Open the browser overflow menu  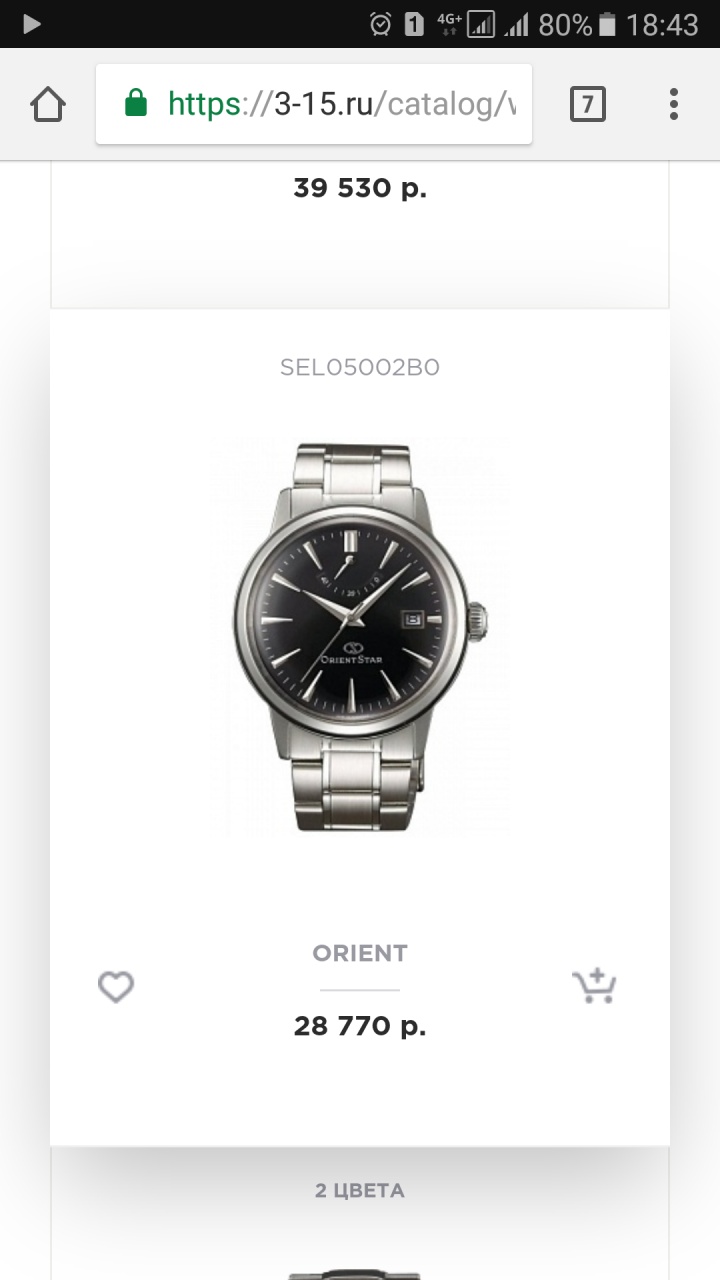[x=673, y=104]
